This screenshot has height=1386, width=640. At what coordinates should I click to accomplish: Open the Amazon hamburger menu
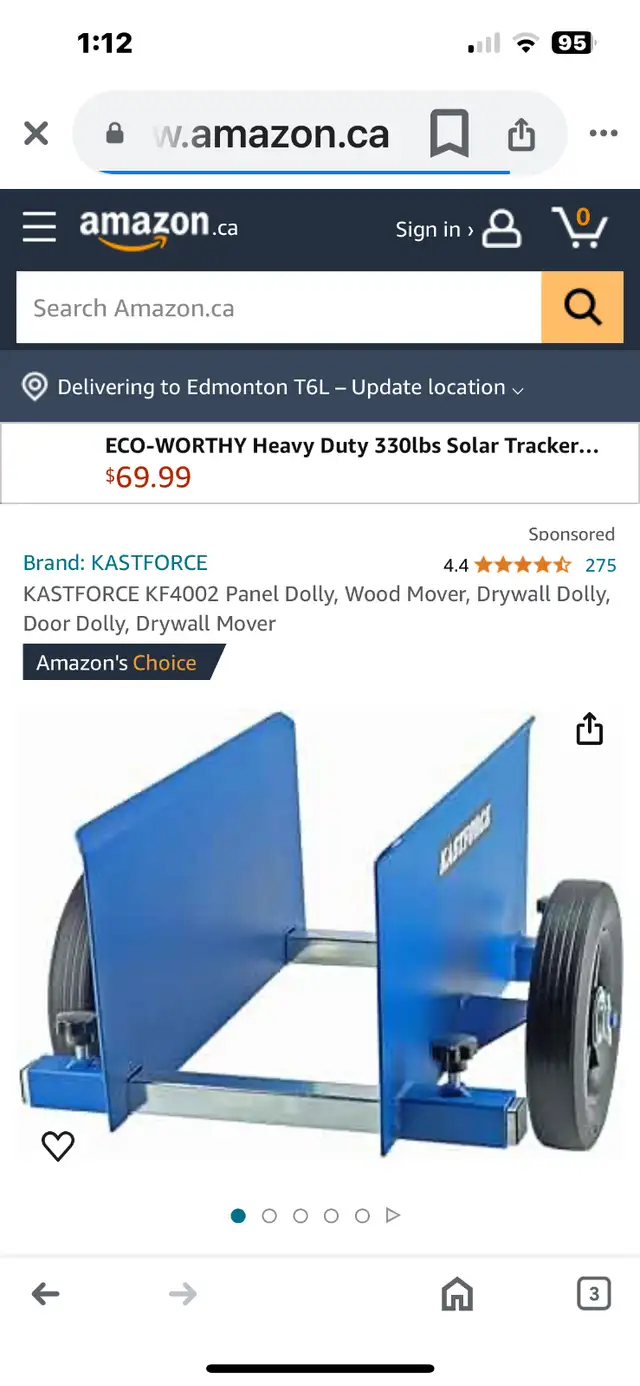[x=39, y=228]
